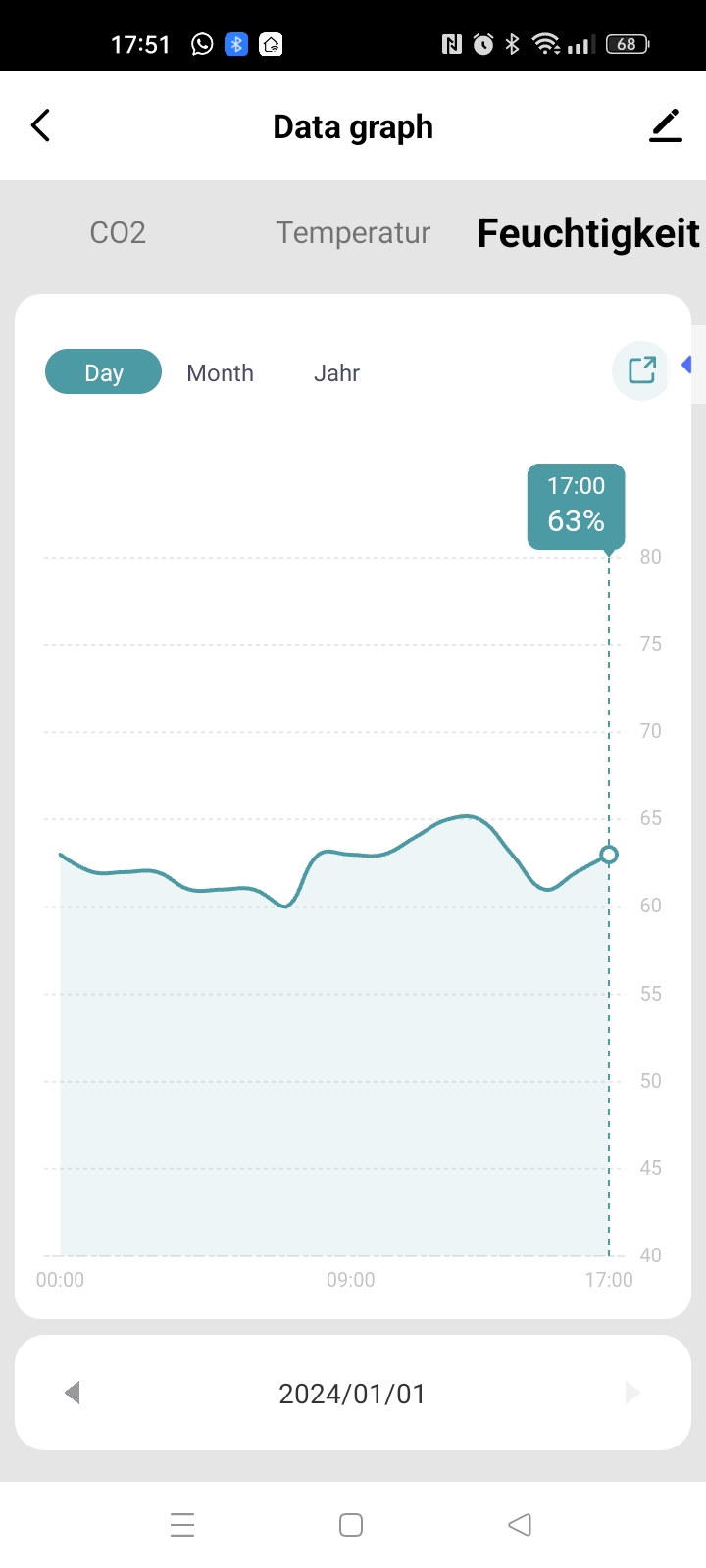The image size is (706, 1568).
Task: Go back from the Data graph screen
Action: 40,126
